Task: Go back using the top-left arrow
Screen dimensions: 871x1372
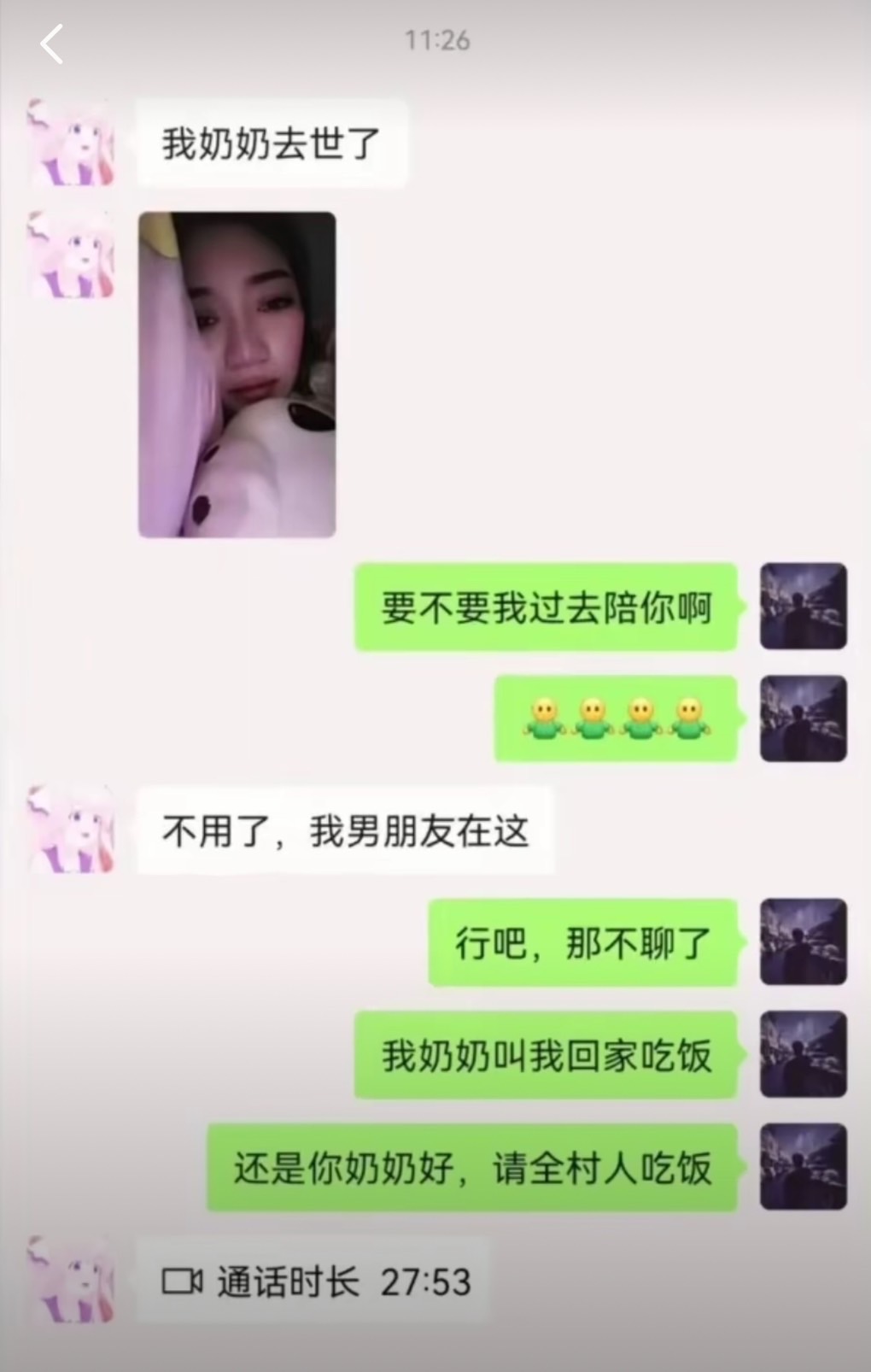Action: 51,44
